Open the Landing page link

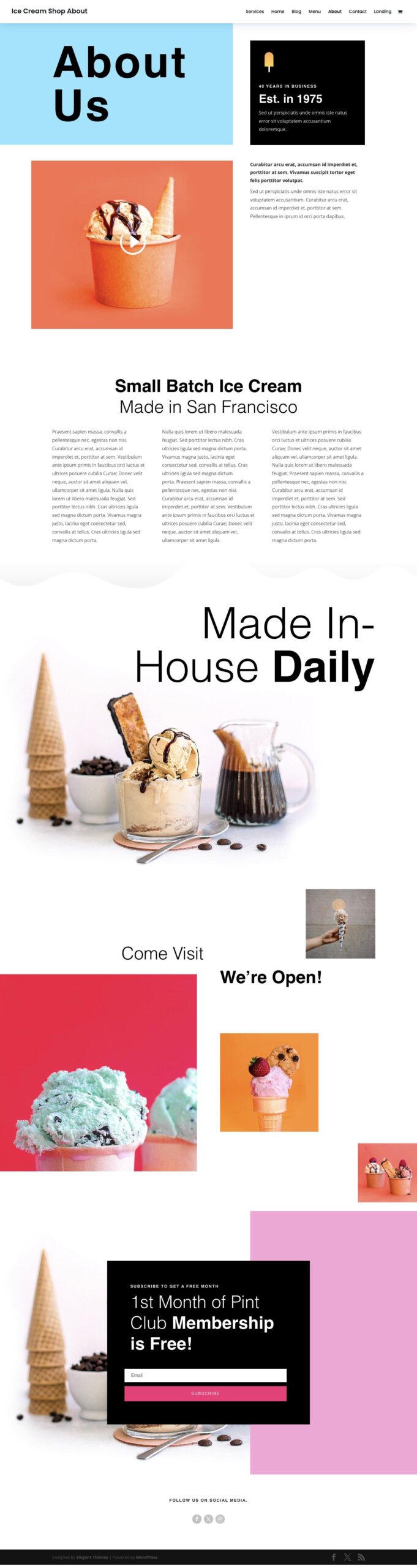tap(383, 12)
